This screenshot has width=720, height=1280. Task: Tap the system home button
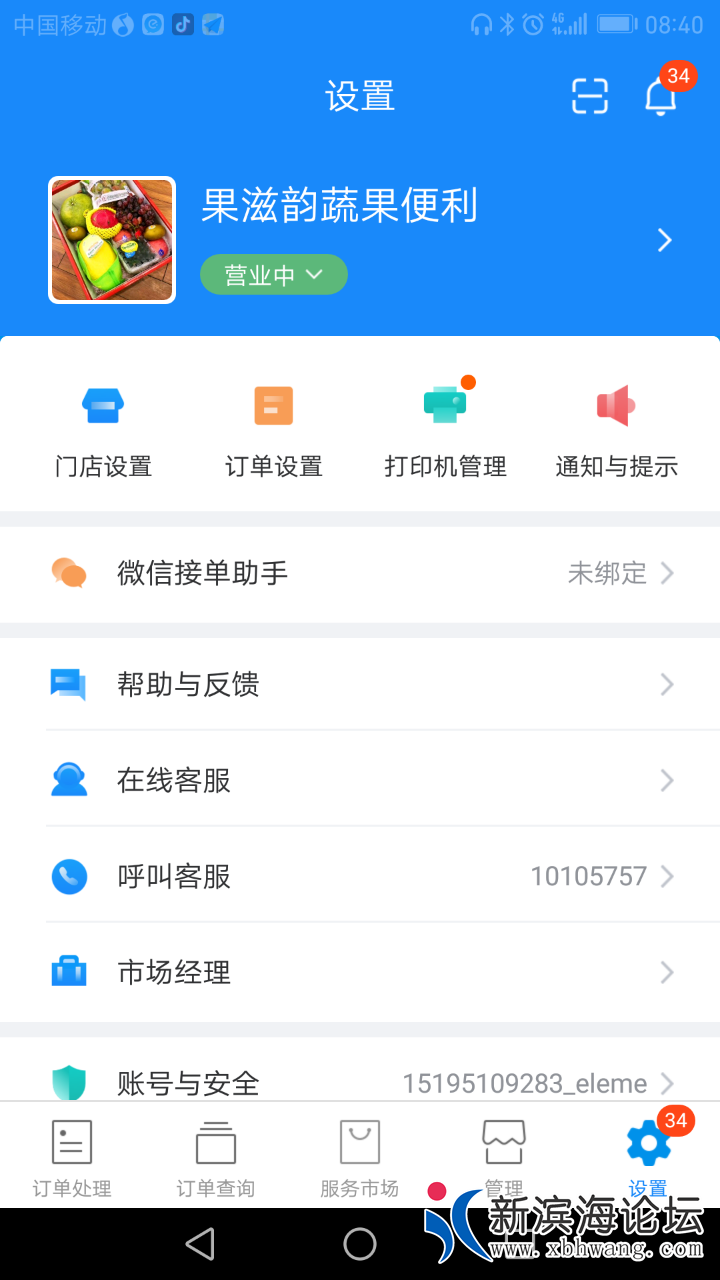360,1244
